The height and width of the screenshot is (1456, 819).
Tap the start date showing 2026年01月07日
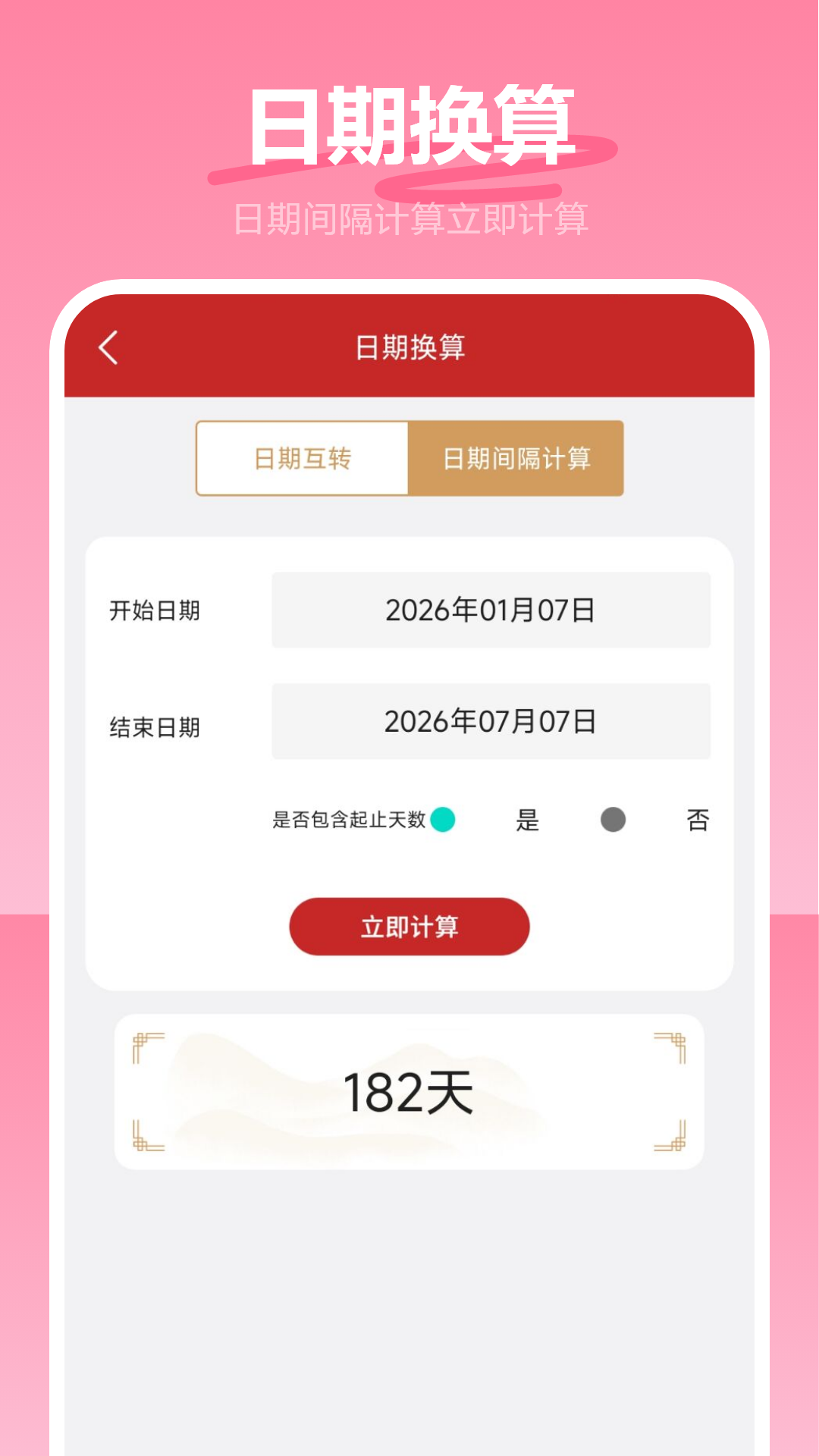(x=491, y=610)
